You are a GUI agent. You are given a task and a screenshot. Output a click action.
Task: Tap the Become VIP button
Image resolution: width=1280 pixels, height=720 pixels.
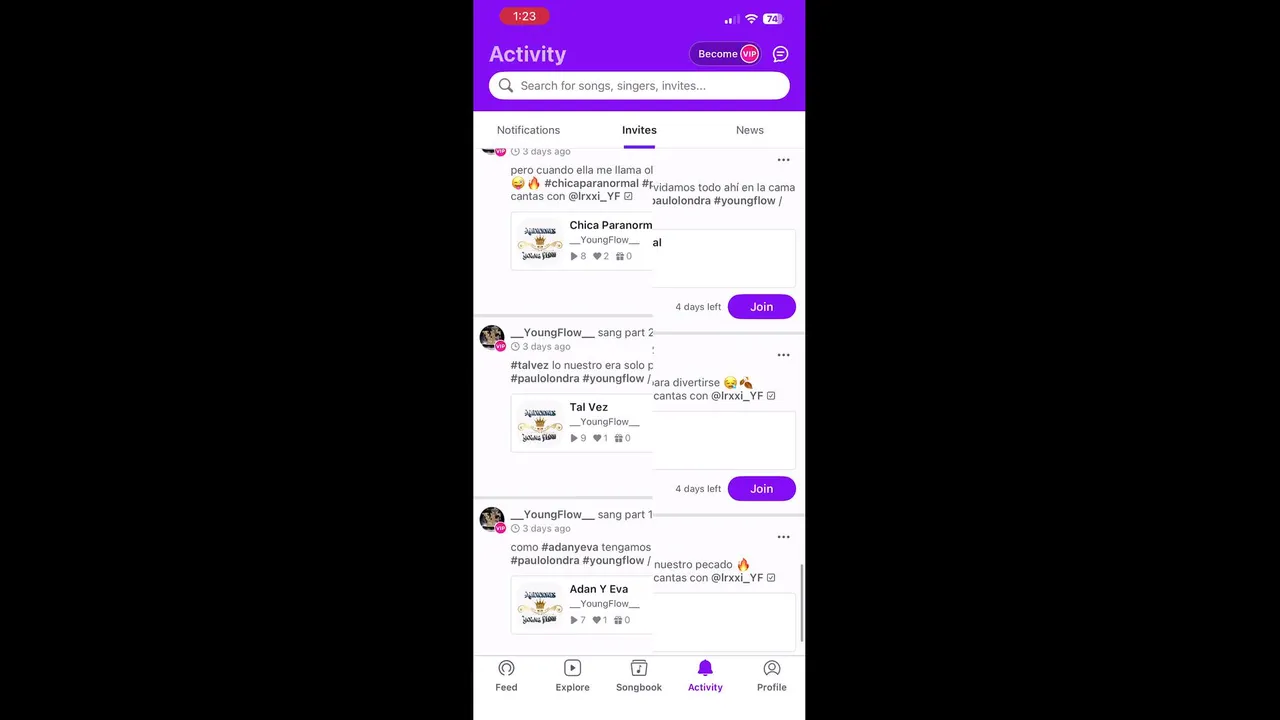pyautogui.click(x=727, y=54)
